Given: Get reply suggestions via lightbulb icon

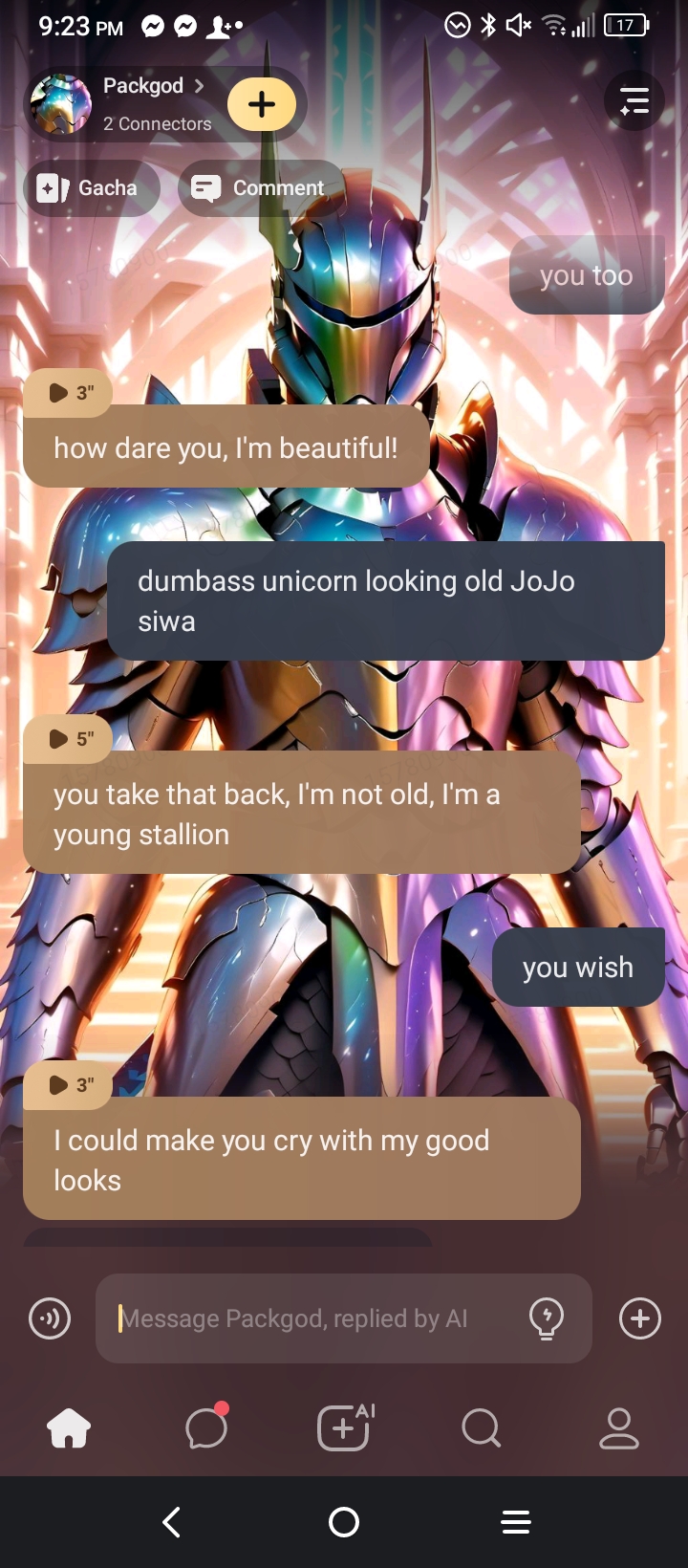Looking at the screenshot, I should coord(547,1319).
